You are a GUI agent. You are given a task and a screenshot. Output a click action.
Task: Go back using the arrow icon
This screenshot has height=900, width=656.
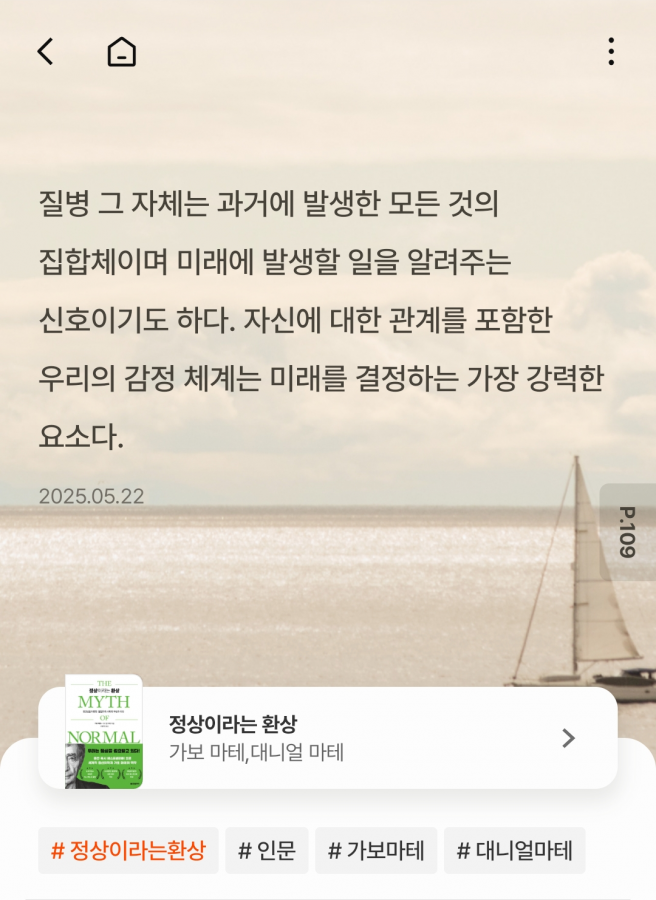(45, 52)
